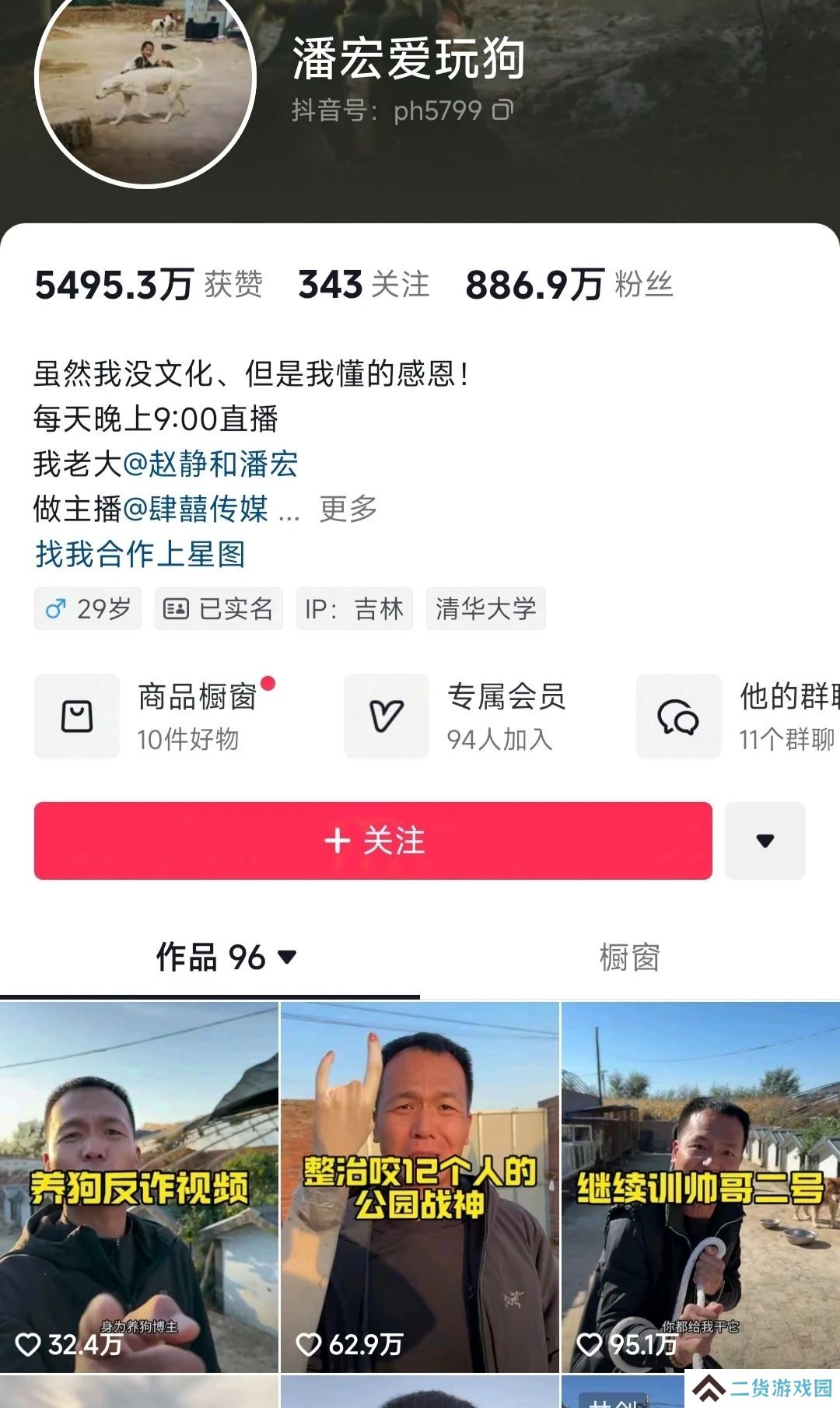840x1408 pixels.
Task: Switch to the 橱窗 tab
Action: click(630, 958)
